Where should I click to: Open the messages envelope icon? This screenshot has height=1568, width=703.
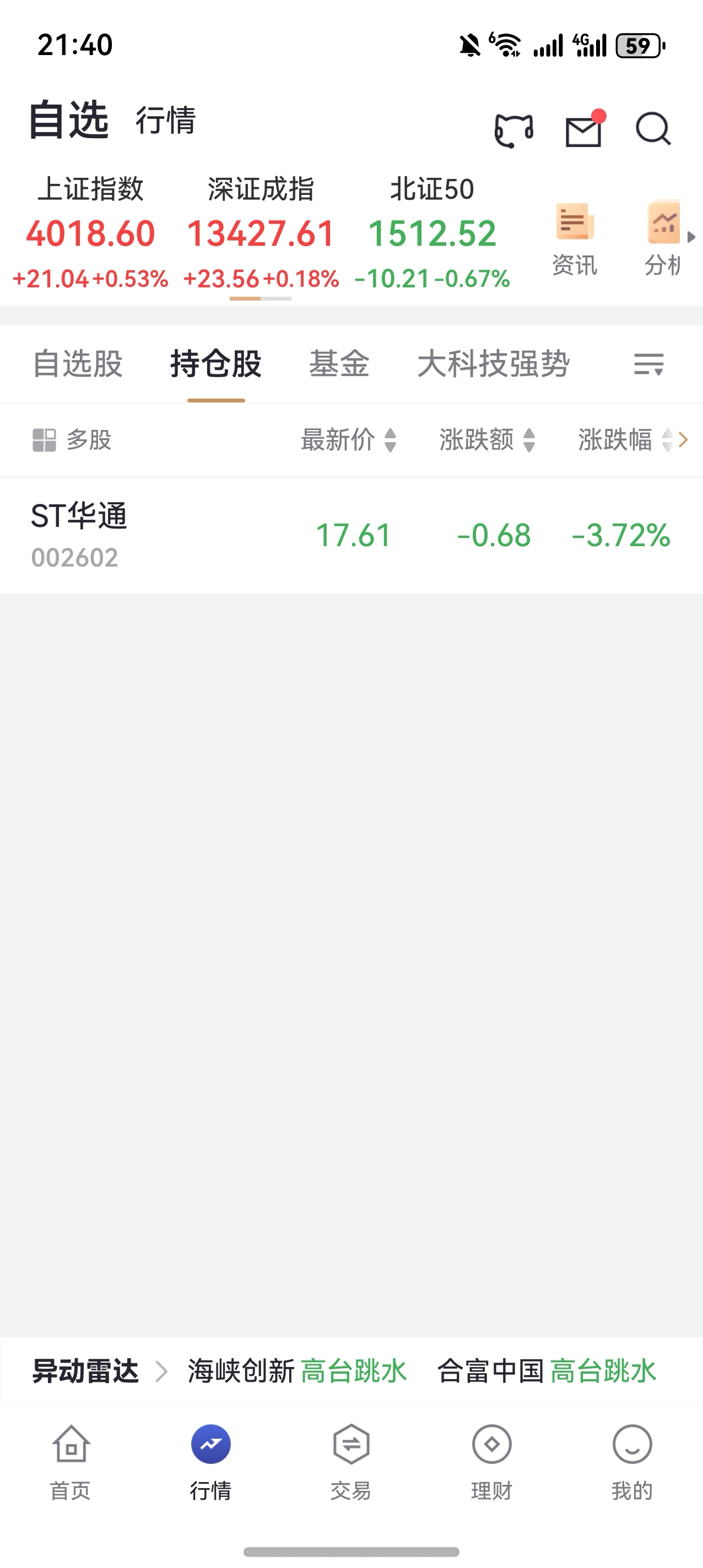click(583, 130)
